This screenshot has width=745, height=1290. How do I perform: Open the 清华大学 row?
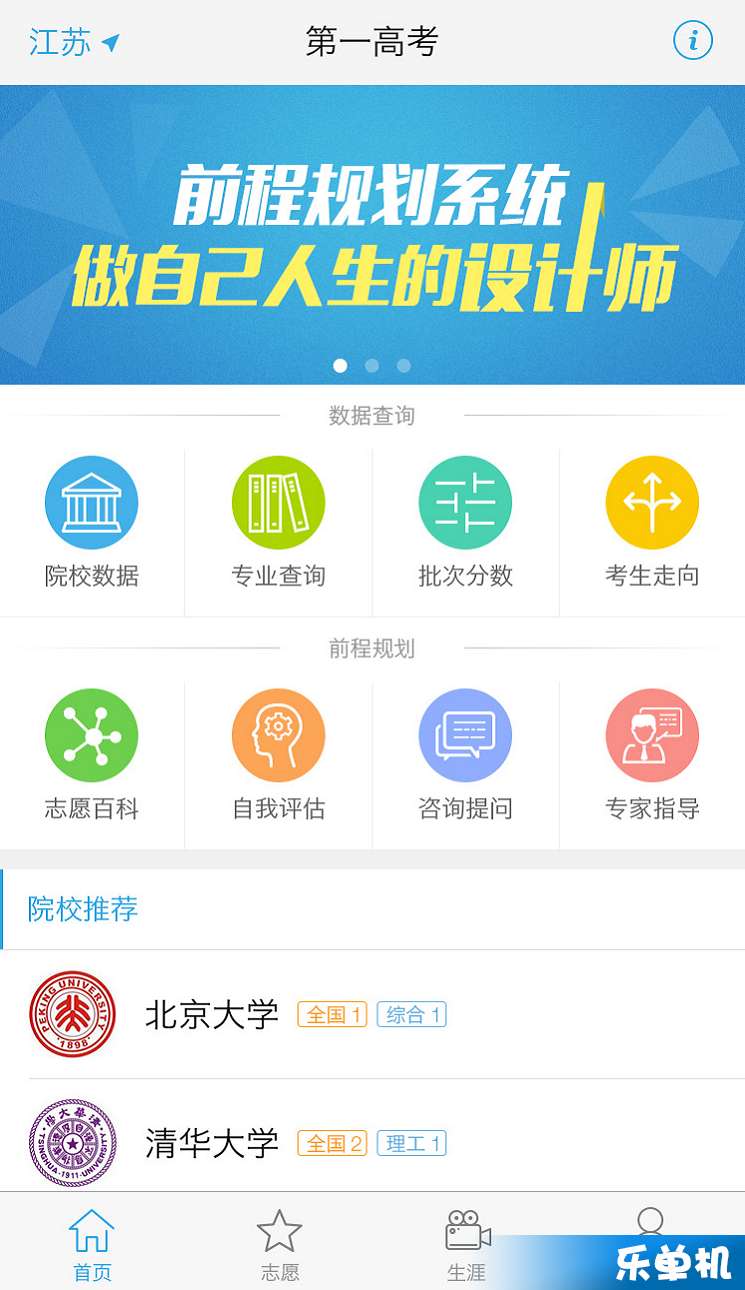[x=372, y=1142]
